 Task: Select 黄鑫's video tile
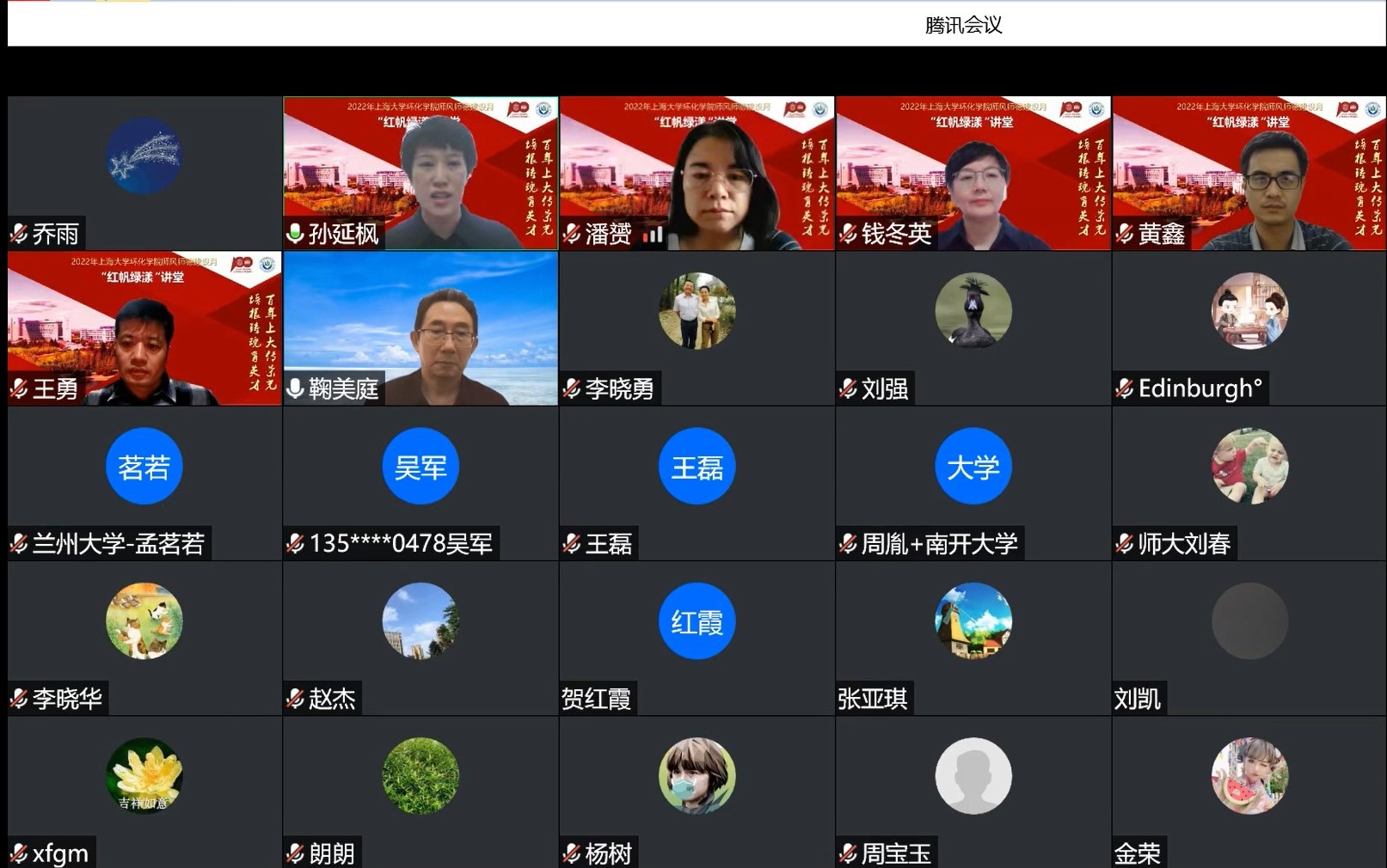[x=1249, y=172]
